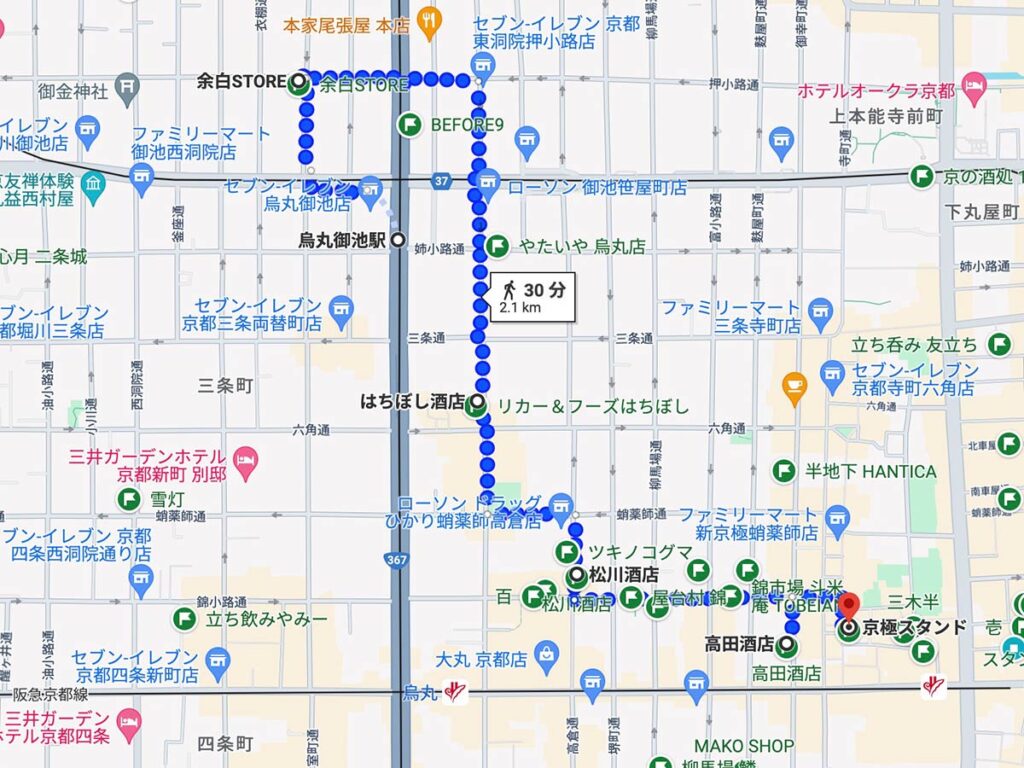The height and width of the screenshot is (768, 1024).
Task: Tap the ツキノコグマ place pin
Action: (x=567, y=551)
